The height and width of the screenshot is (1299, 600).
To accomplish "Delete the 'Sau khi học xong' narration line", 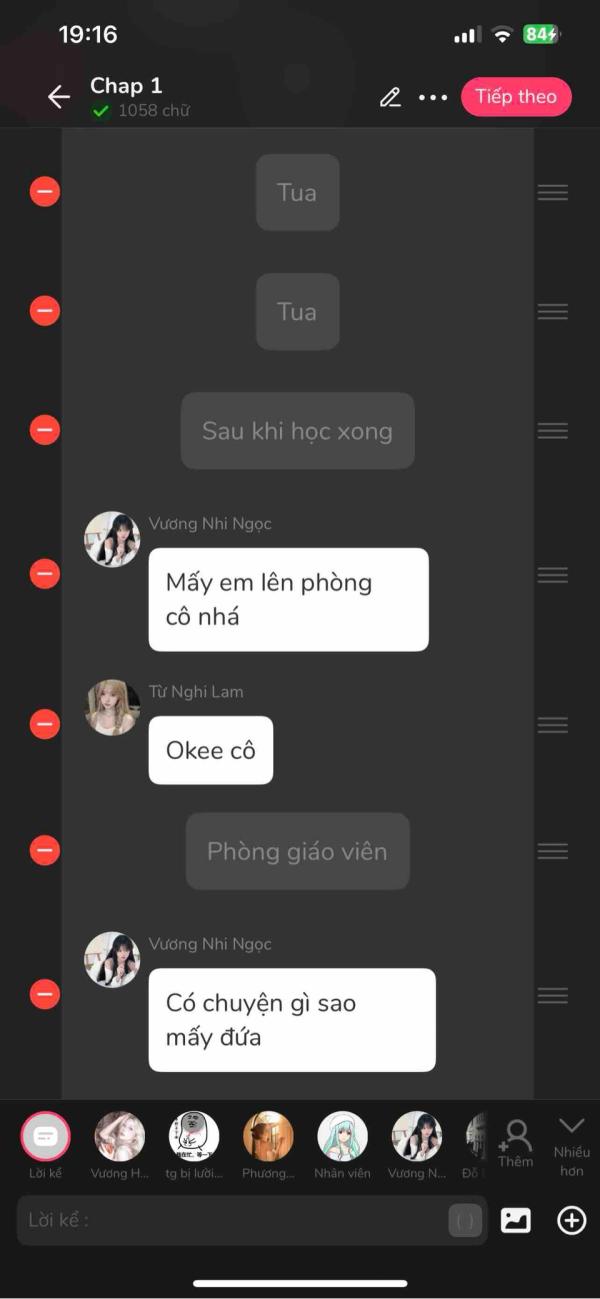I will 45,430.
